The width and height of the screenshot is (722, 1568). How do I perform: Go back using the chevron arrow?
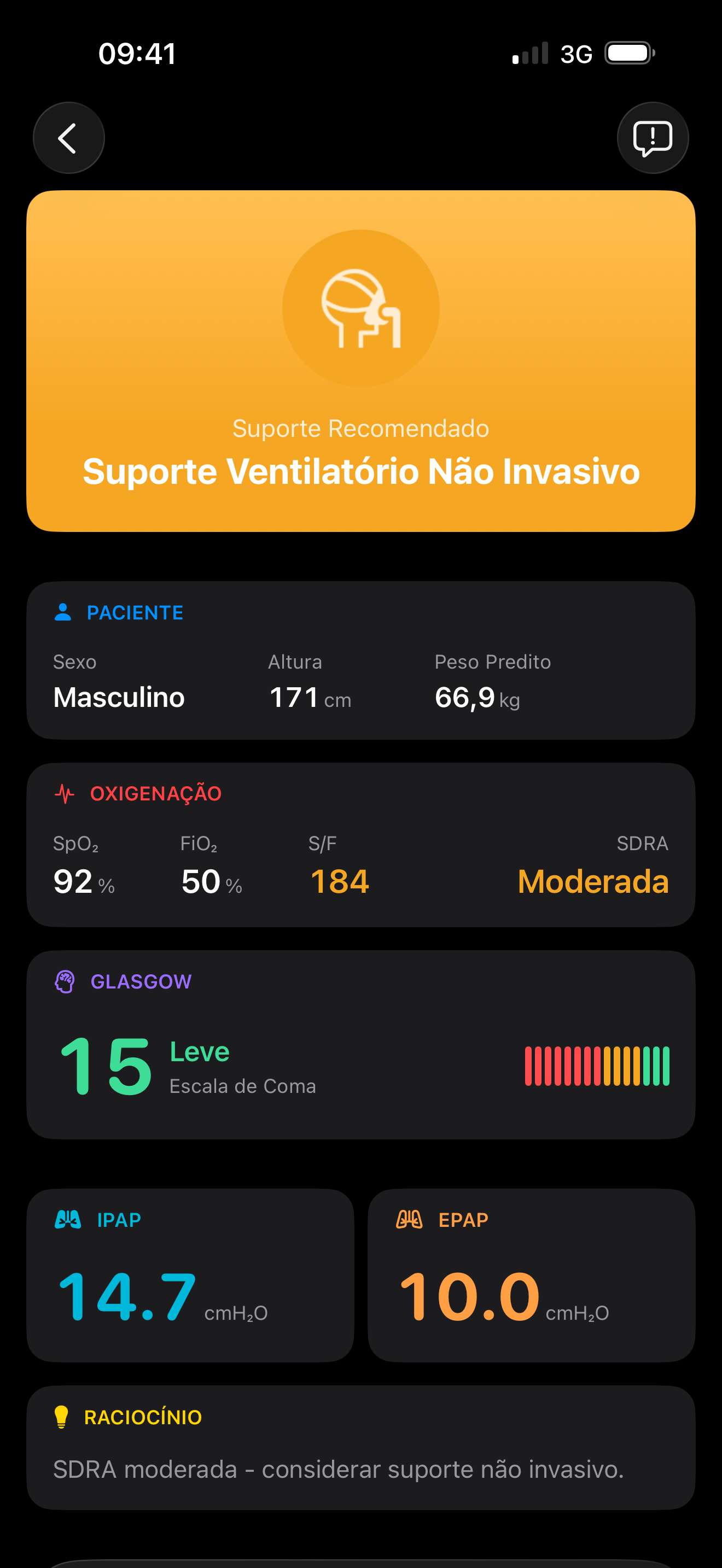[x=68, y=138]
